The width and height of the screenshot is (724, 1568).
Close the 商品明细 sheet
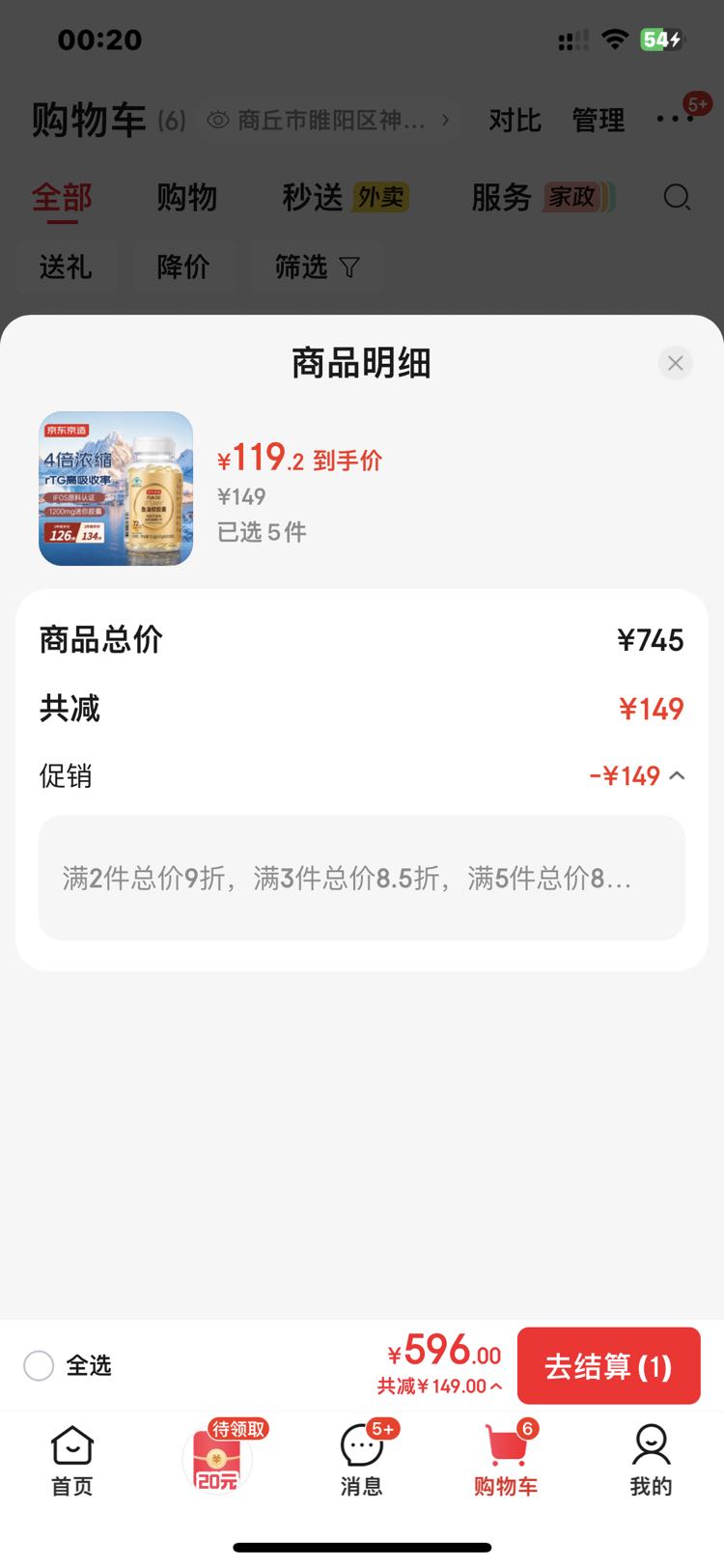[675, 363]
